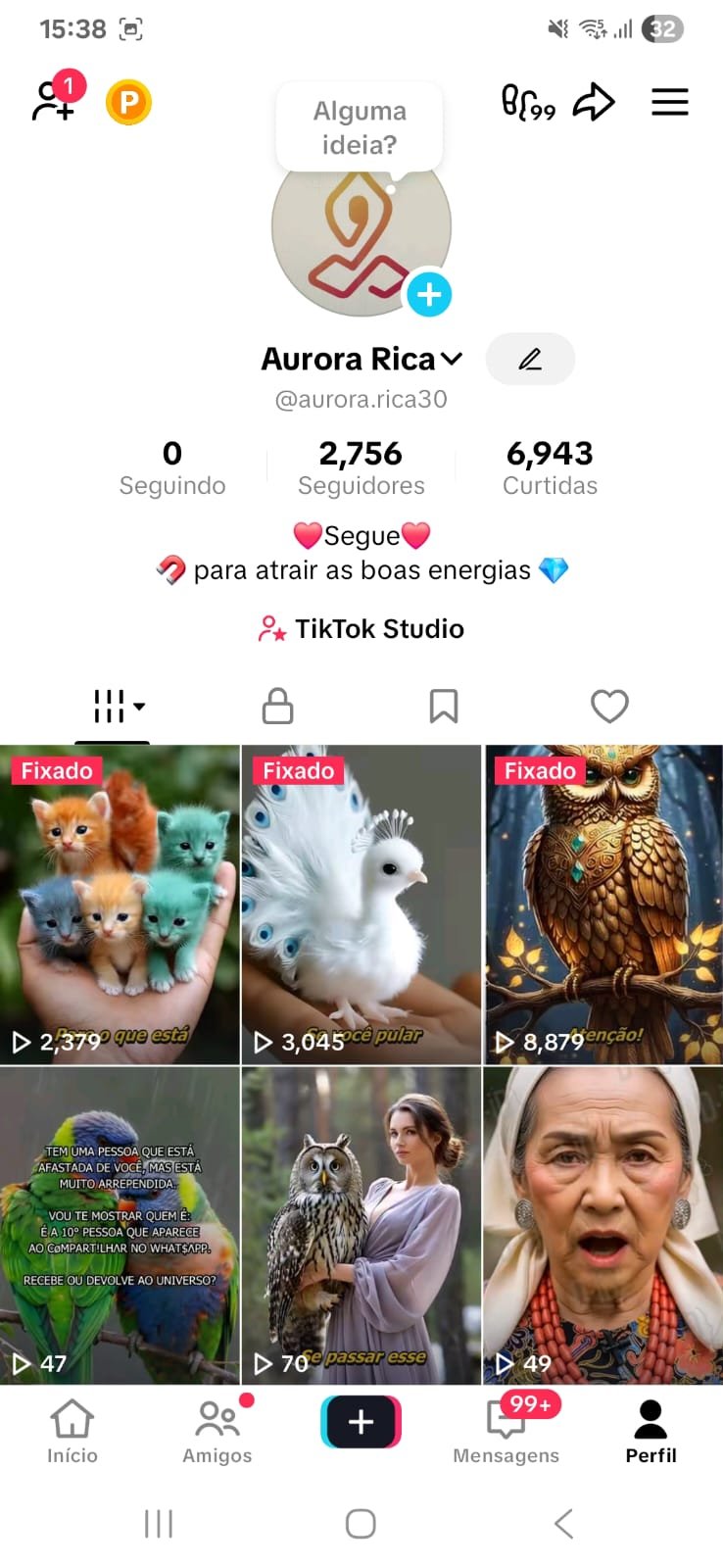View the Seguidores list
The width and height of the screenshot is (723, 1568).
(361, 466)
